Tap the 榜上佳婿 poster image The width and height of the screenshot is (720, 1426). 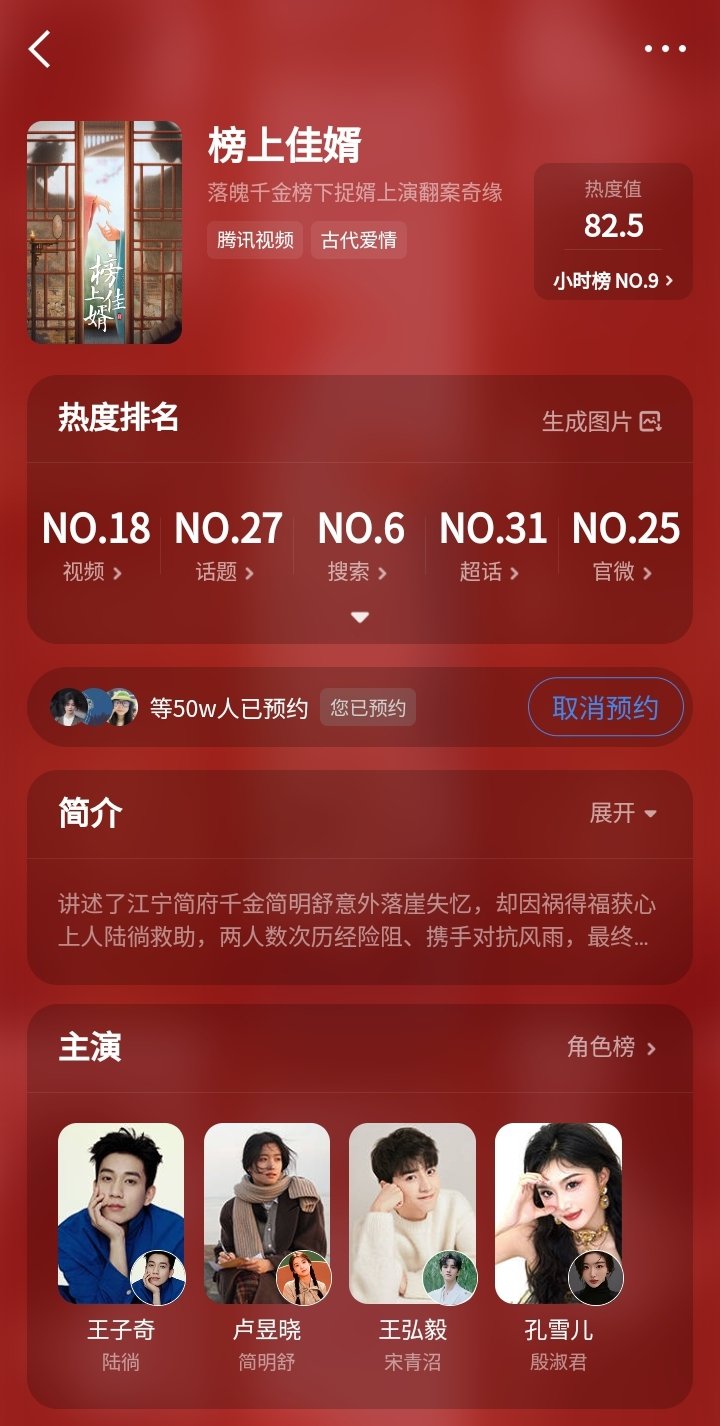(x=104, y=232)
